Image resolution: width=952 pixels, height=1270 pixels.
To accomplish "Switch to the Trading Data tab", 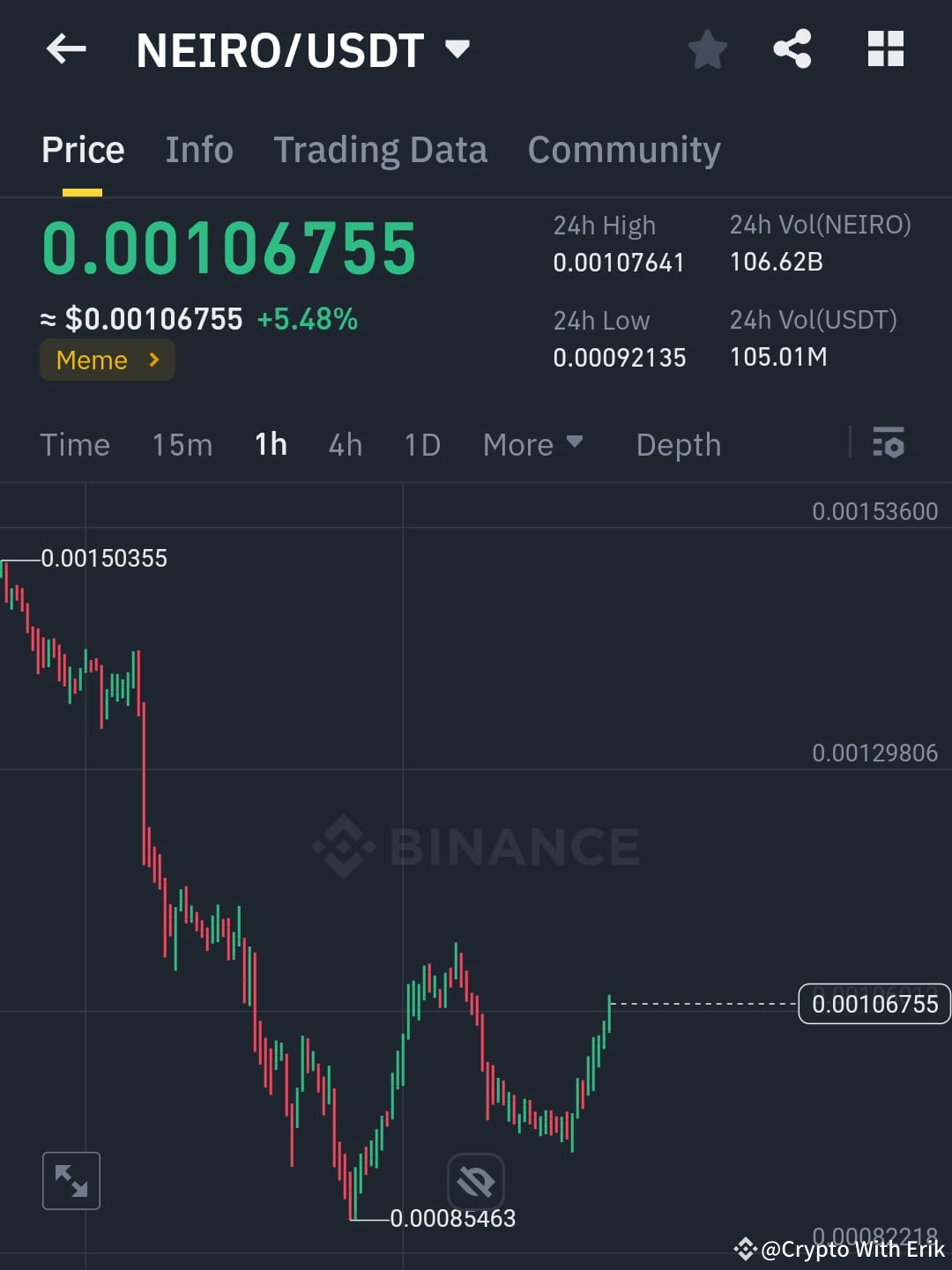I will pyautogui.click(x=381, y=149).
